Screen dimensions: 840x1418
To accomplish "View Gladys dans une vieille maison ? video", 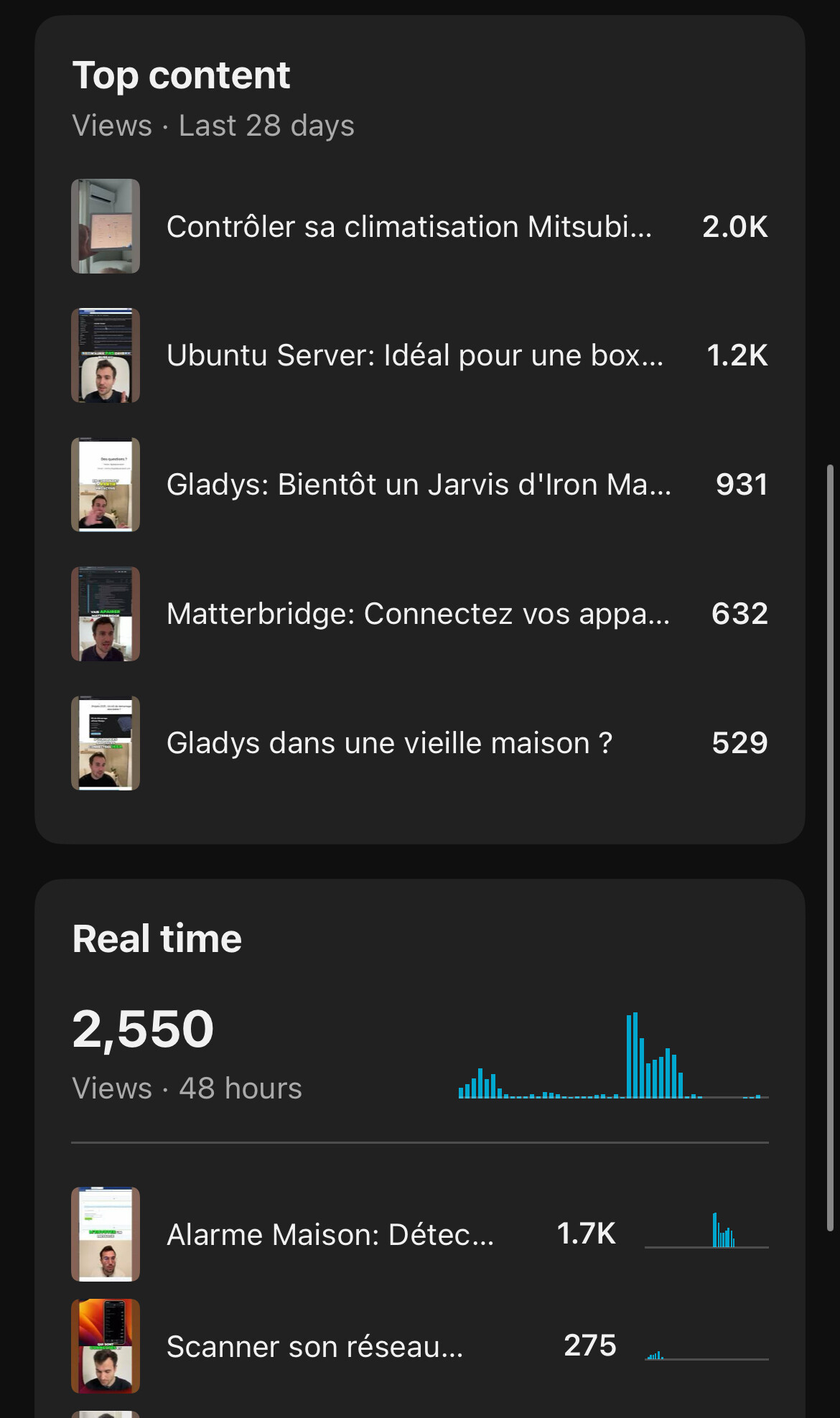I will (420, 743).
